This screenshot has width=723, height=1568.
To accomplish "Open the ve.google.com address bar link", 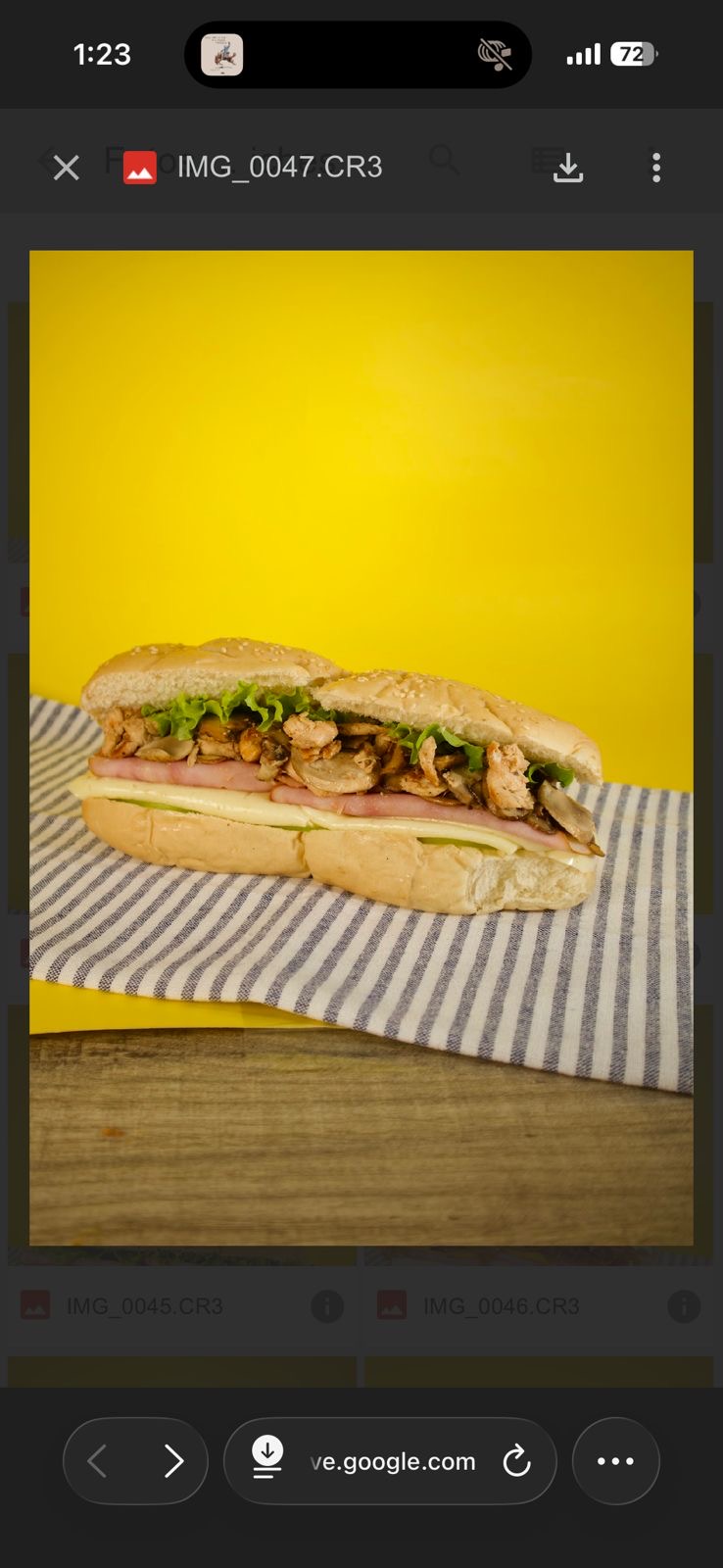I will 392,1461.
